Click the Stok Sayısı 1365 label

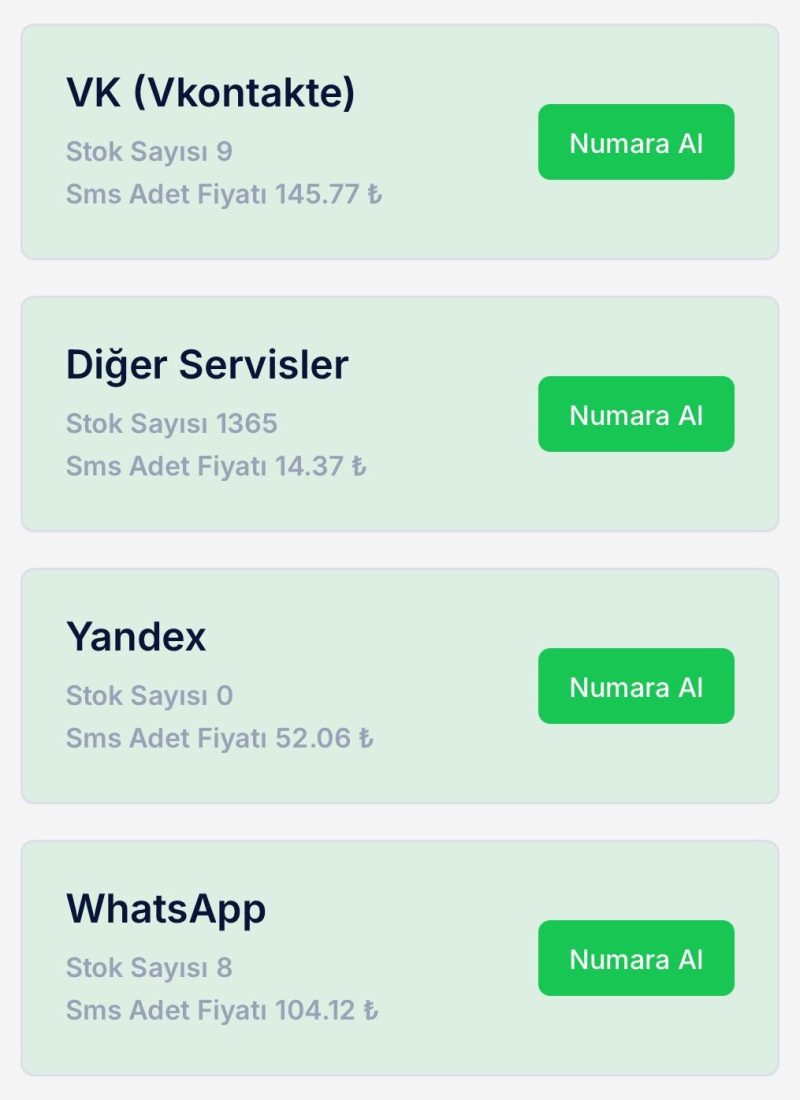[171, 424]
